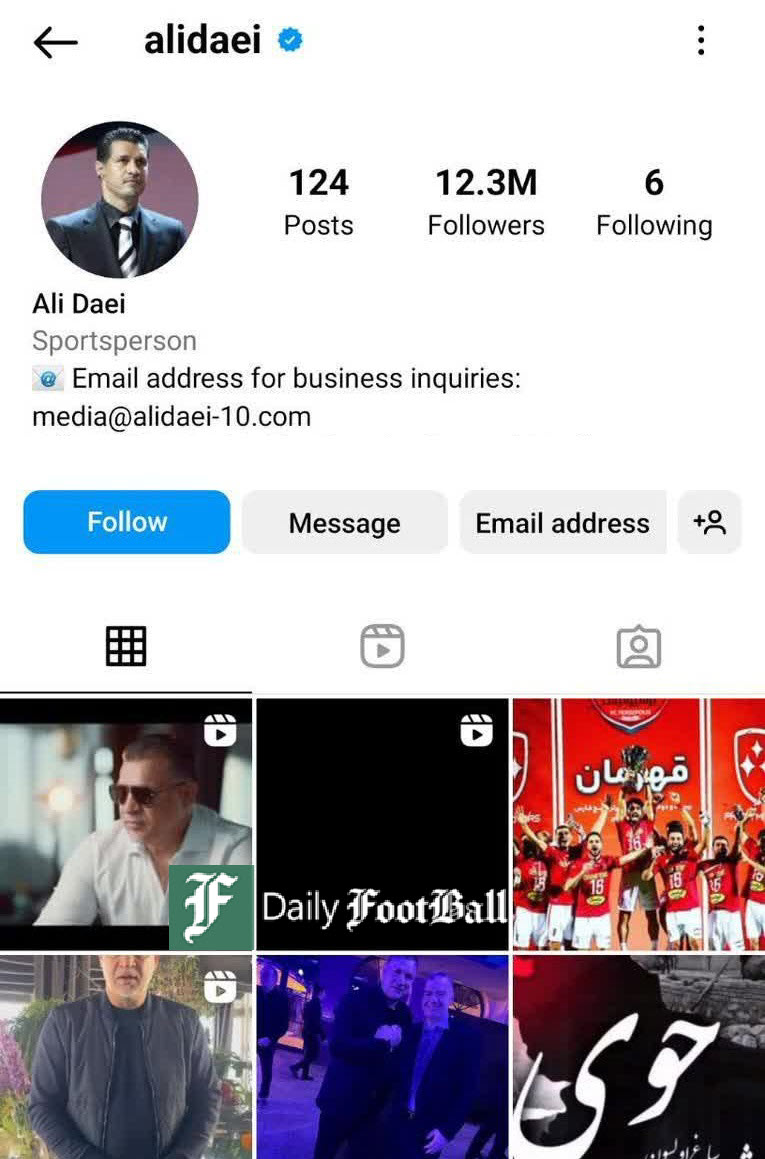Open the black post with Persian calligraphy
The width and height of the screenshot is (765, 1159).
[638, 1056]
